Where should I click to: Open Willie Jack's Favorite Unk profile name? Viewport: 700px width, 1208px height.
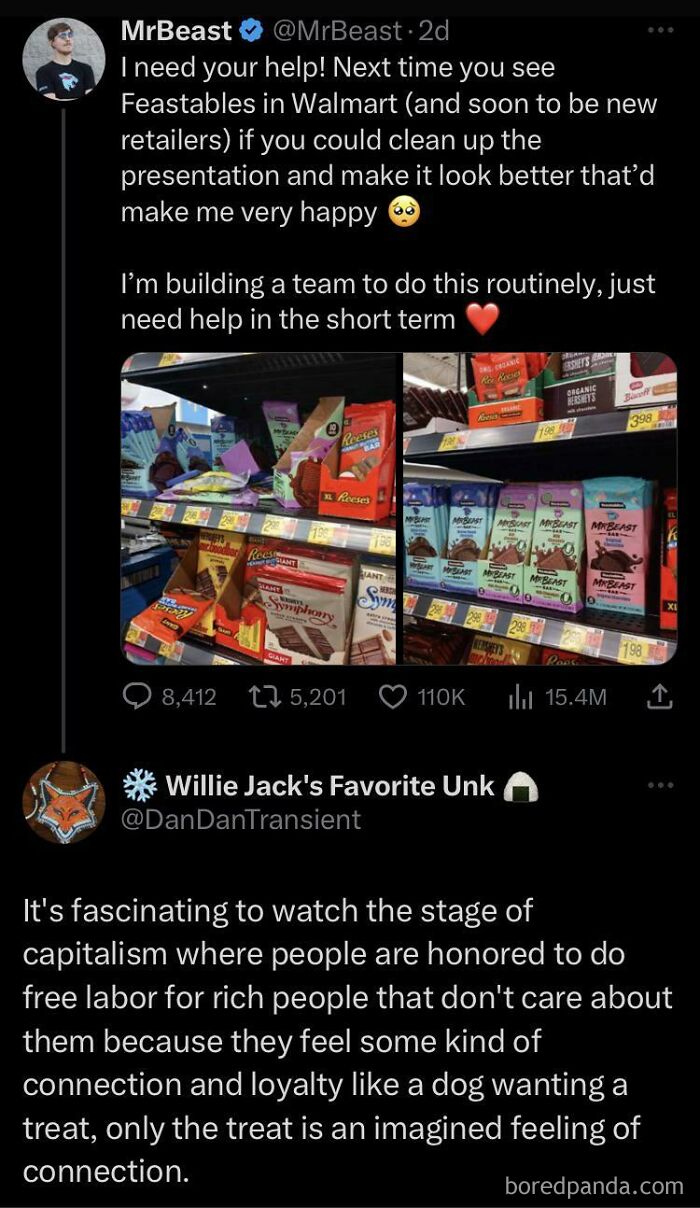pyautogui.click(x=329, y=786)
